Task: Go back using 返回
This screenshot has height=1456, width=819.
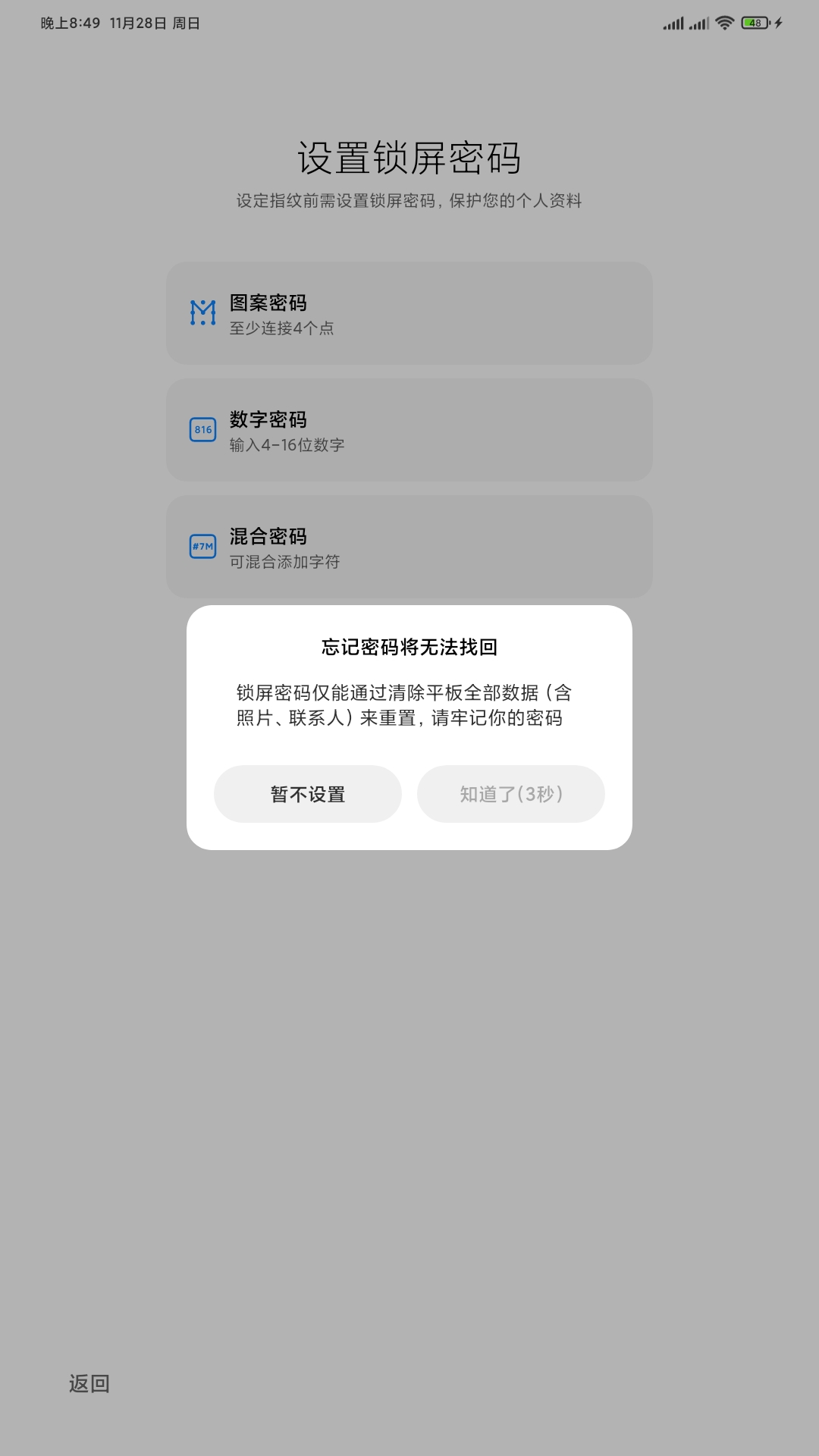Action: pyautogui.click(x=89, y=1384)
